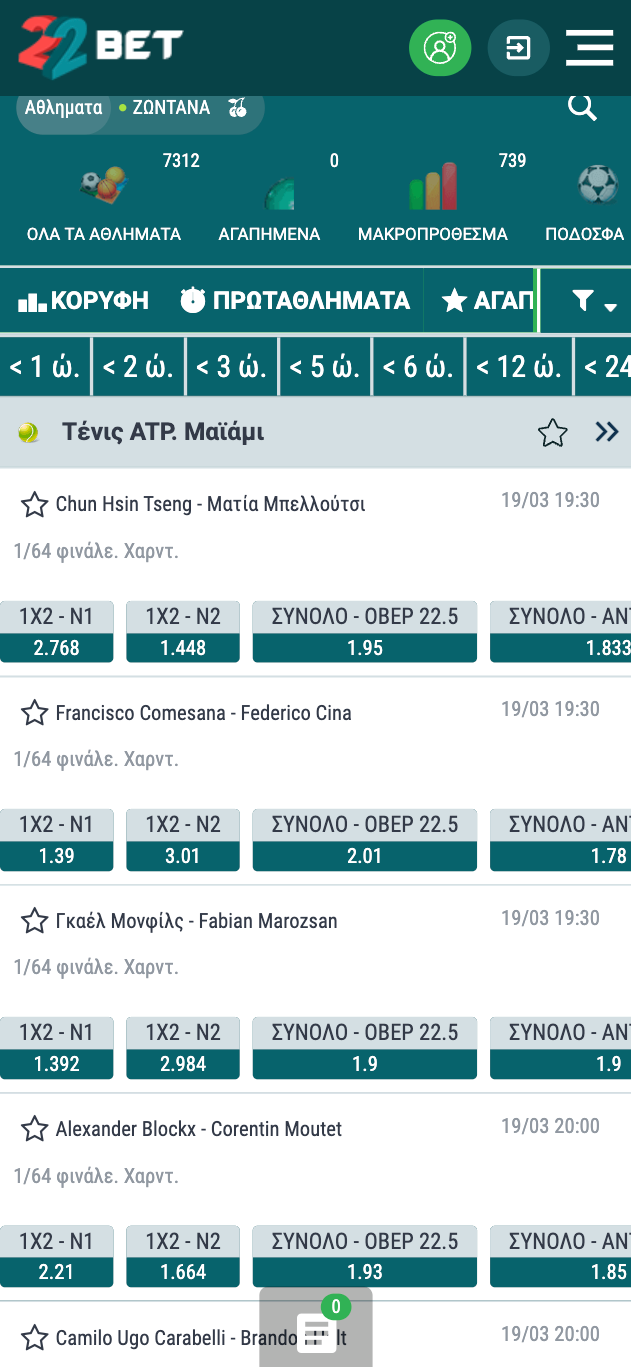Switch to ΠΡΩΤΑΘΛΗΜΑΤΑ tab
The height and width of the screenshot is (1367, 631).
pos(295,300)
